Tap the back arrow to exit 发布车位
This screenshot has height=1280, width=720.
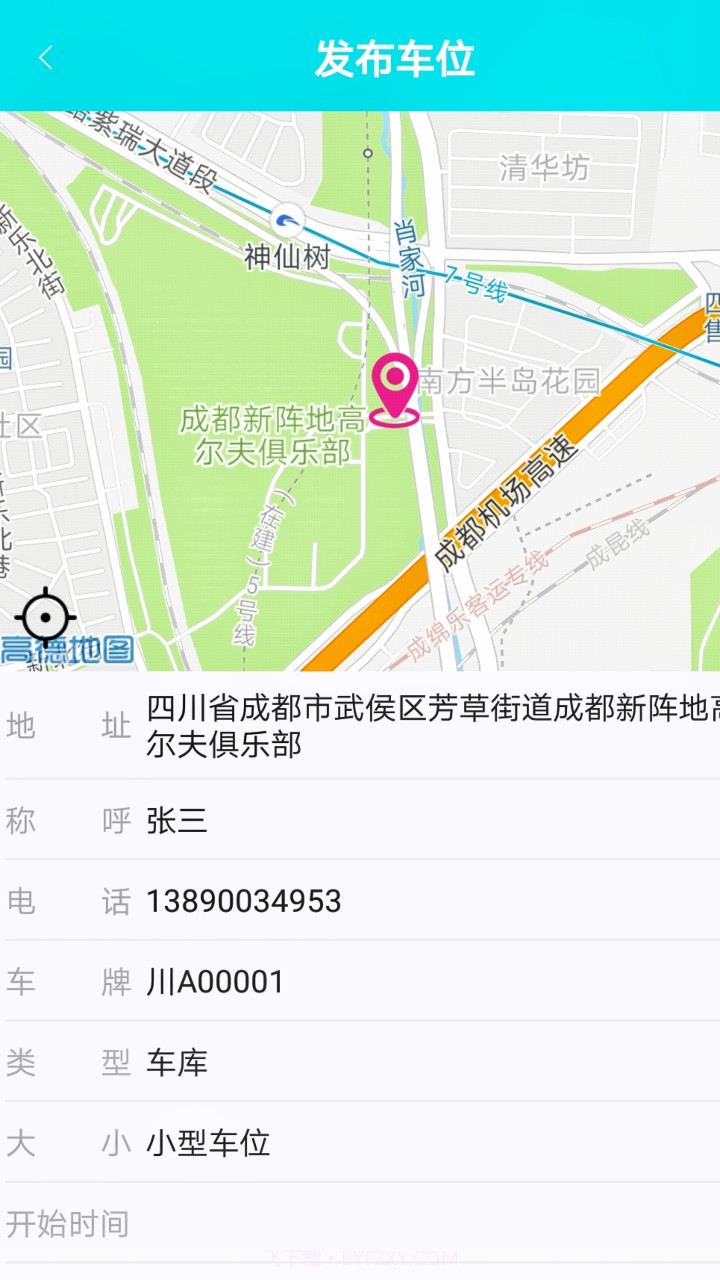[45, 57]
